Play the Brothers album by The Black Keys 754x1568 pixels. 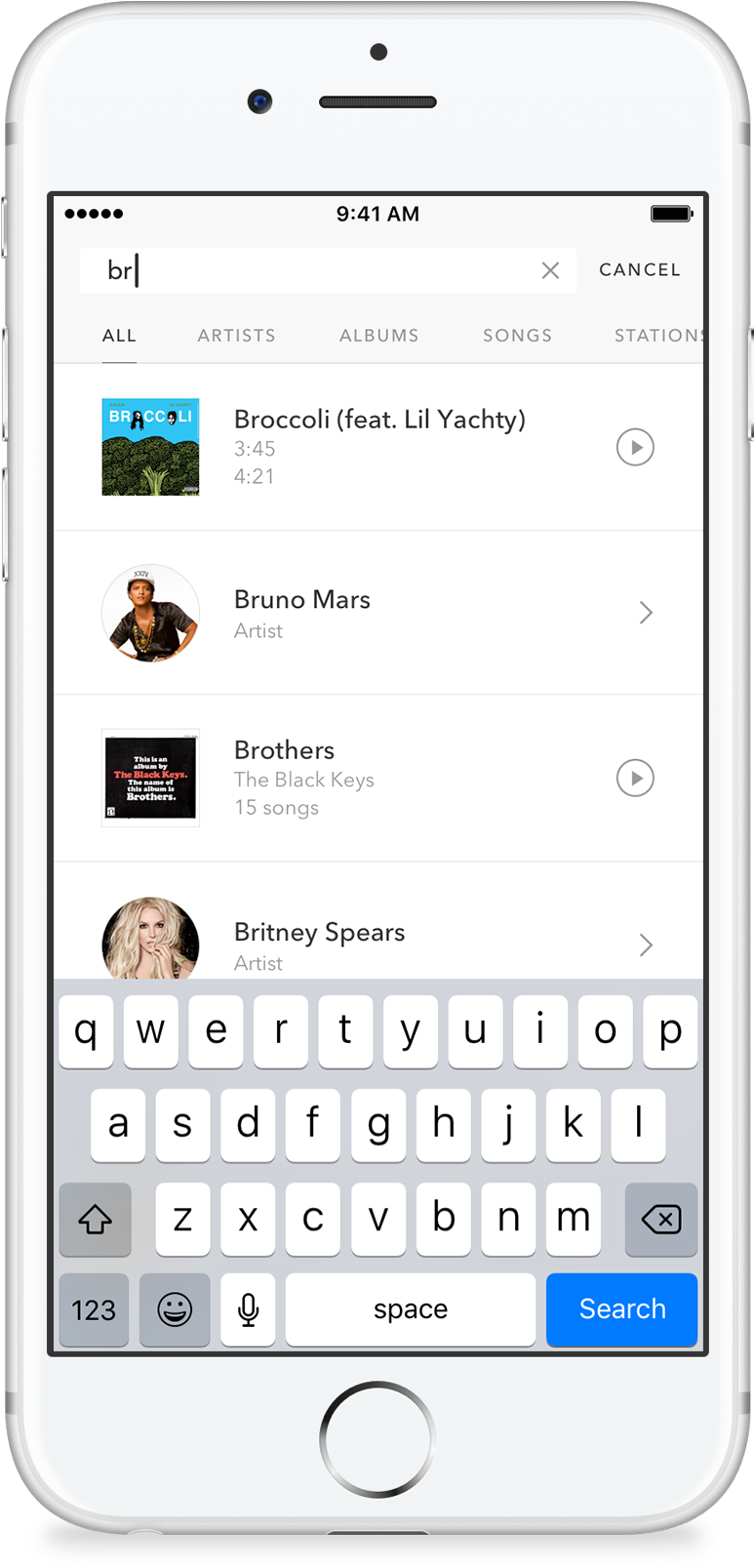coord(635,779)
